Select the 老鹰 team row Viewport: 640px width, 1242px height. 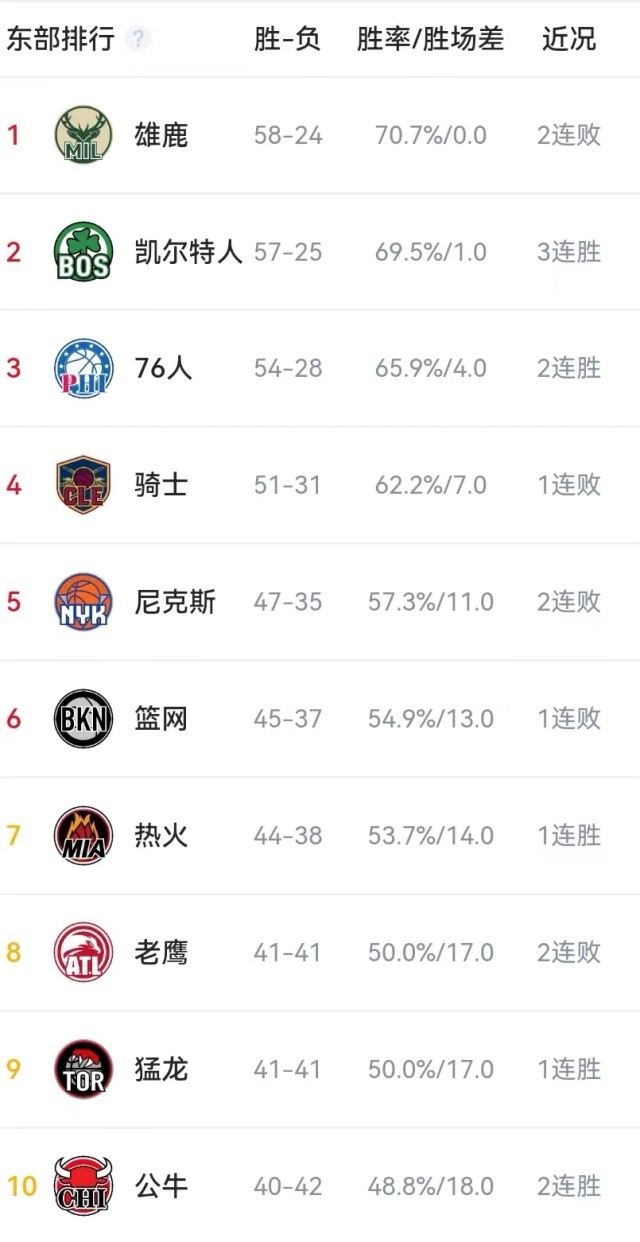(x=161, y=953)
